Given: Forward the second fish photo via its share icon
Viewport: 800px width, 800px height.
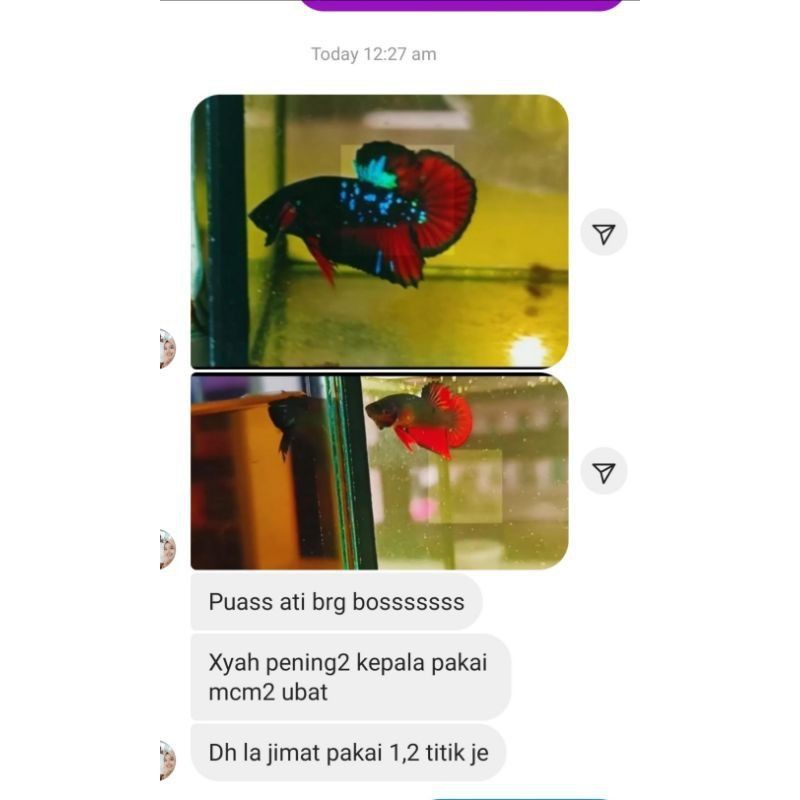Looking at the screenshot, I should point(603,472).
